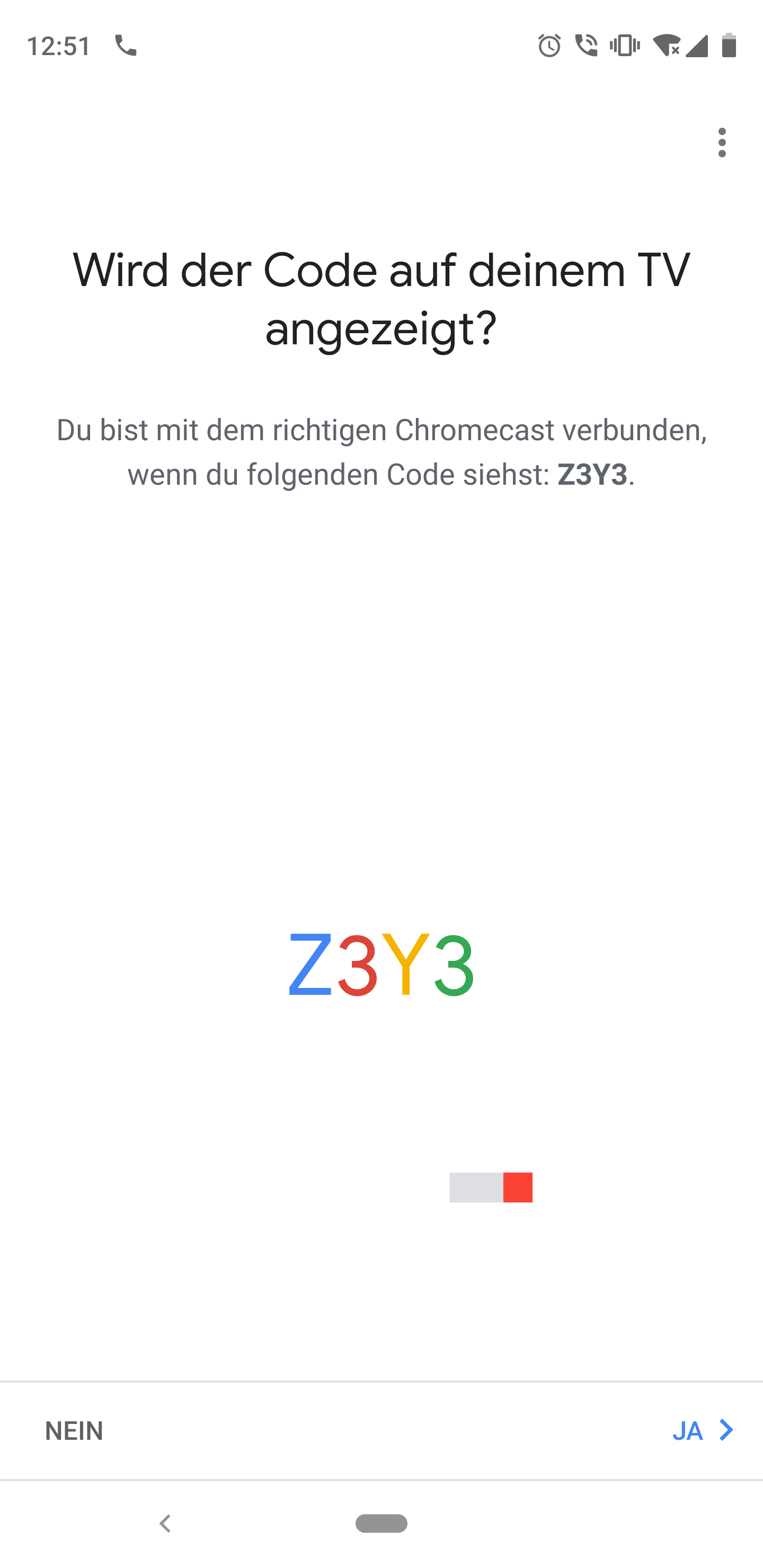Go back using the system back arrow
Screen dimensions: 763x1568
click(x=164, y=1524)
